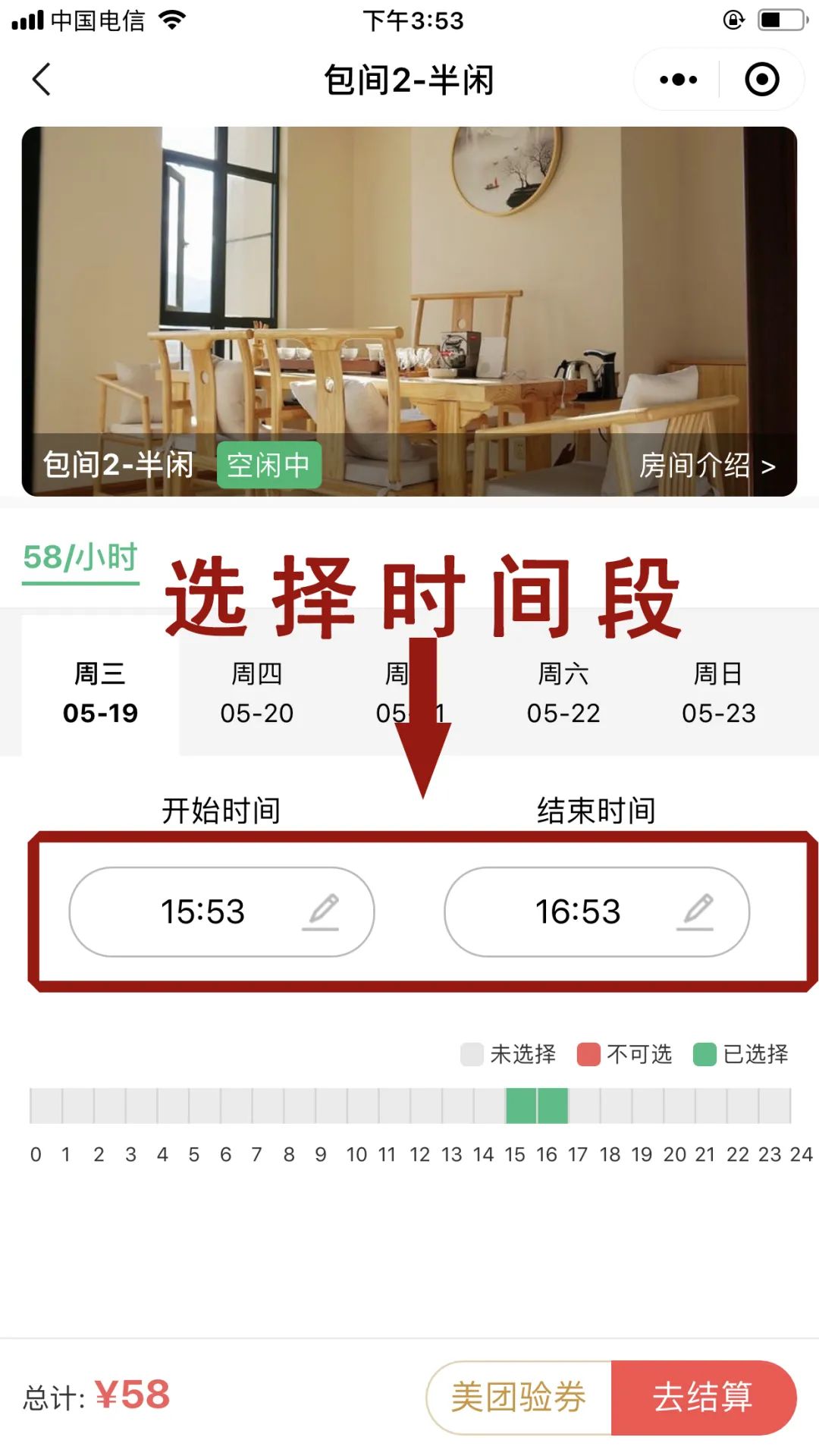
Task: Open the 房间介绍 room introduction
Action: [x=707, y=465]
